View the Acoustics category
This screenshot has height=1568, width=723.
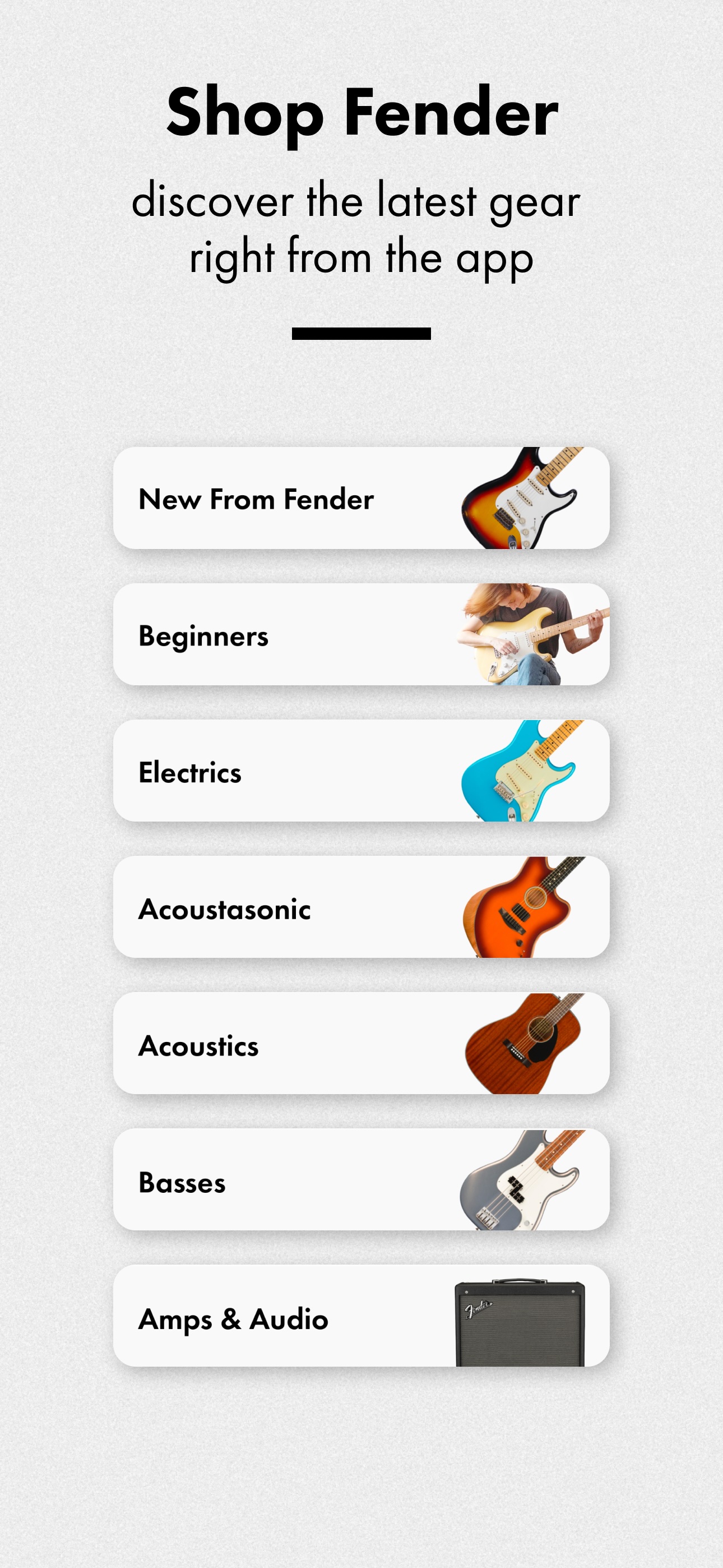click(361, 1043)
